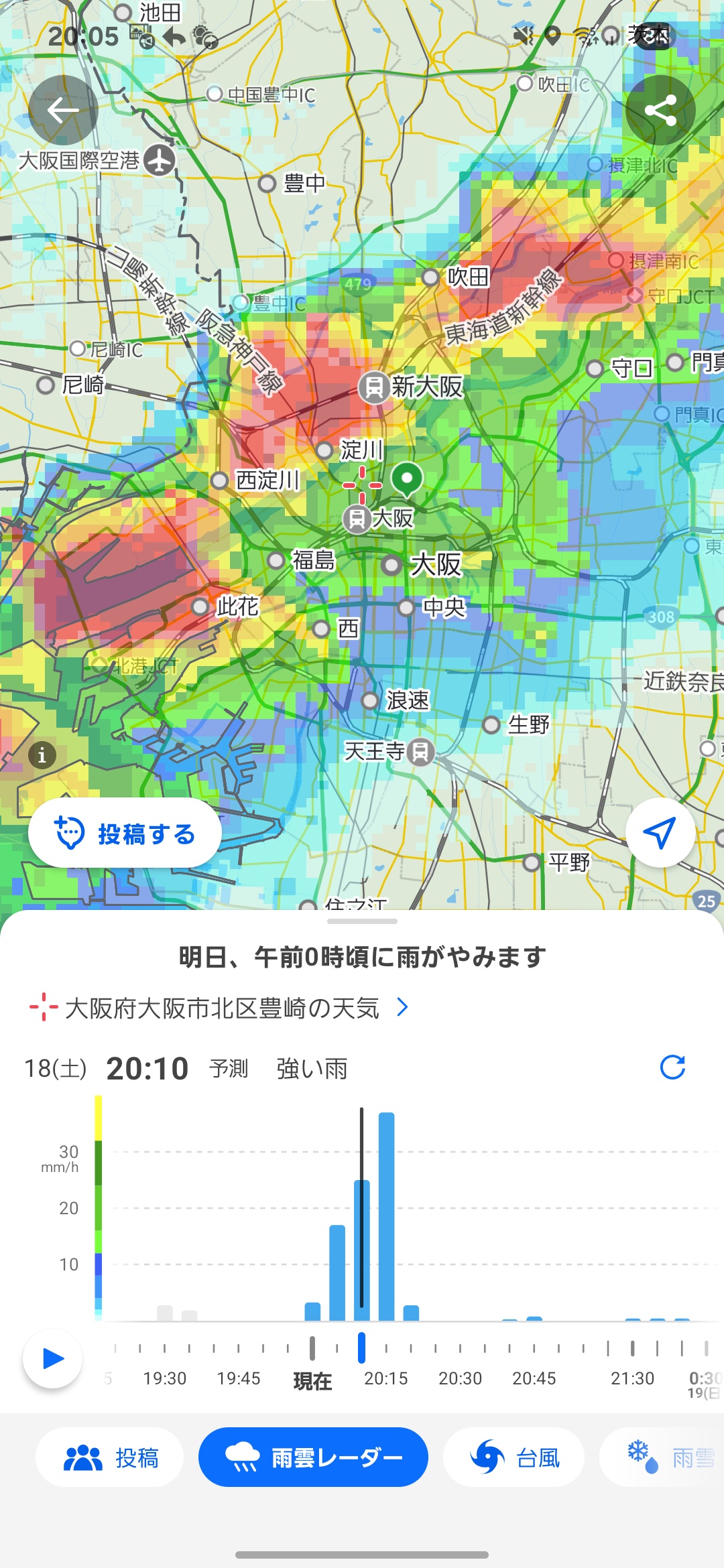This screenshot has height=1568, width=724.
Task: Play the rain radar animation
Action: tap(52, 1359)
